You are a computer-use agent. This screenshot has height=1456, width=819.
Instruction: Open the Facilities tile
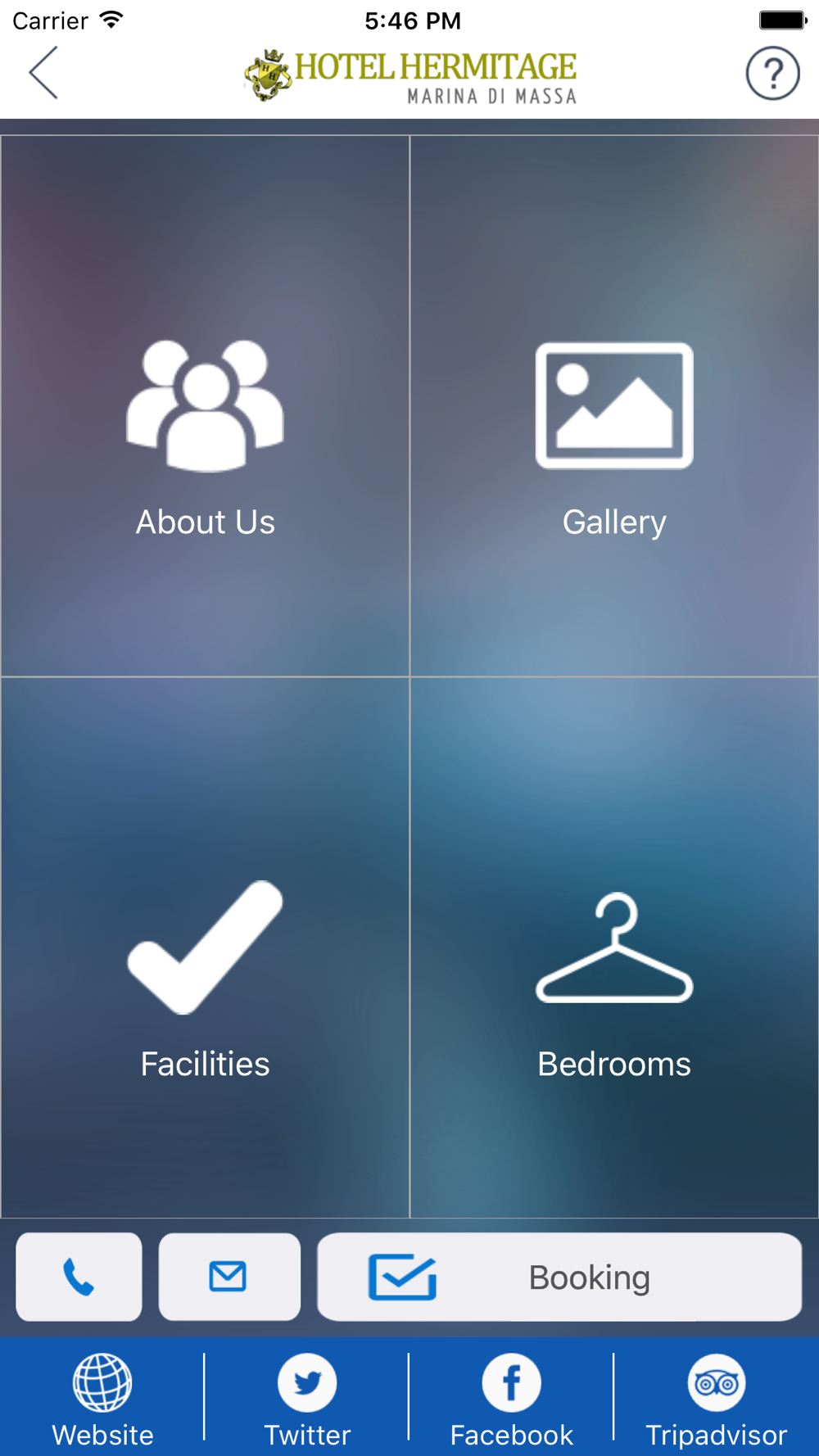[205, 947]
